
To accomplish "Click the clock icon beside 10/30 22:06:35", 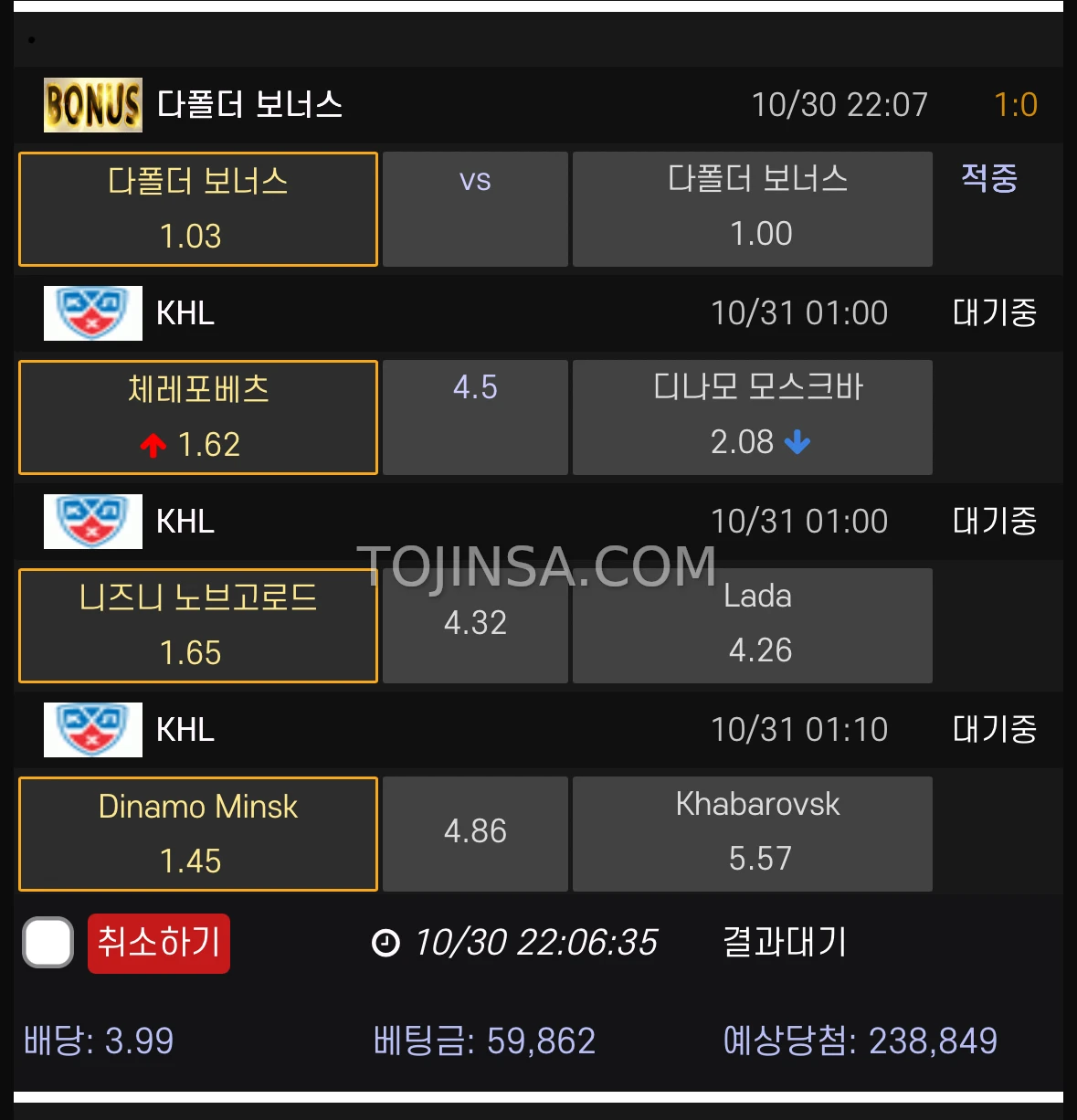I will click(x=386, y=944).
